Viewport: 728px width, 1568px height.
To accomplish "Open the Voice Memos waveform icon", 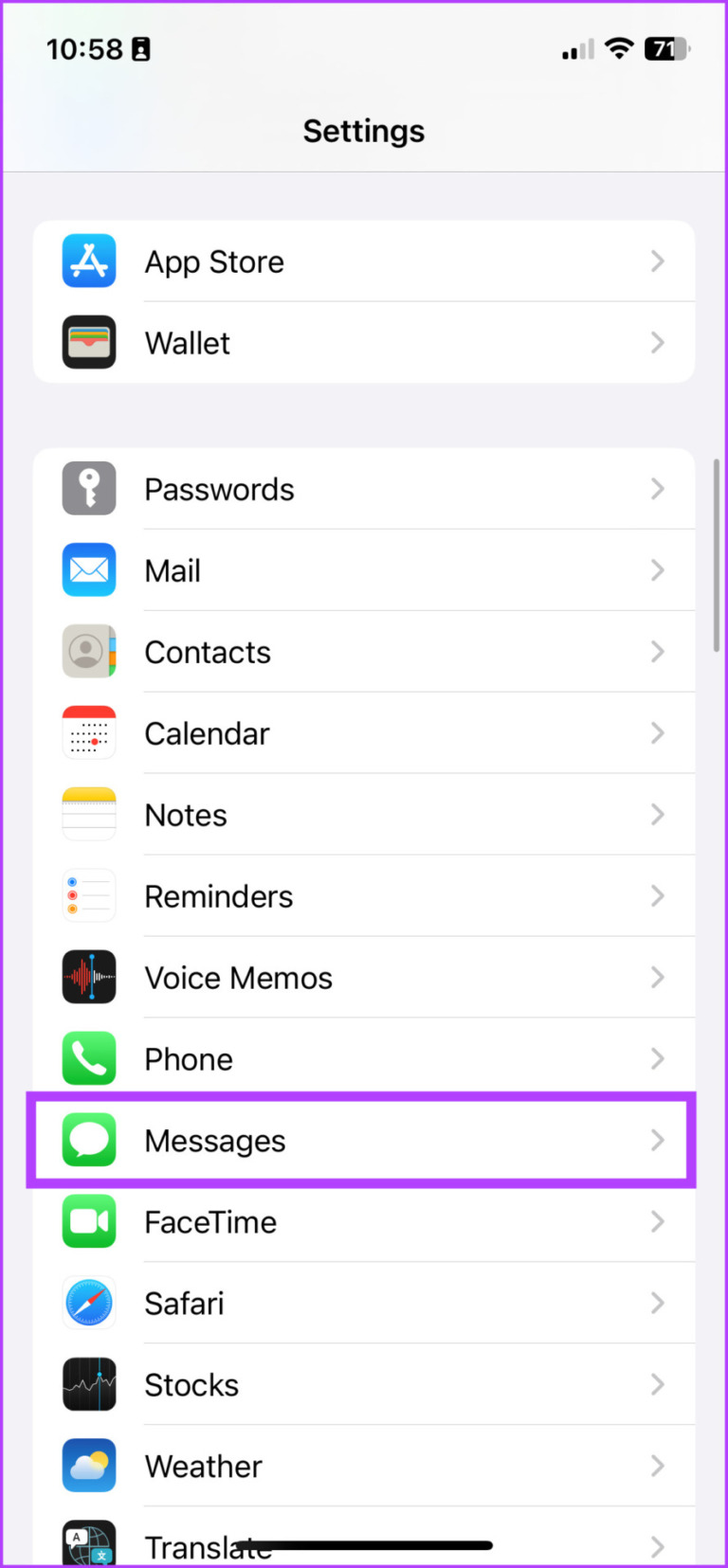I will (x=88, y=977).
